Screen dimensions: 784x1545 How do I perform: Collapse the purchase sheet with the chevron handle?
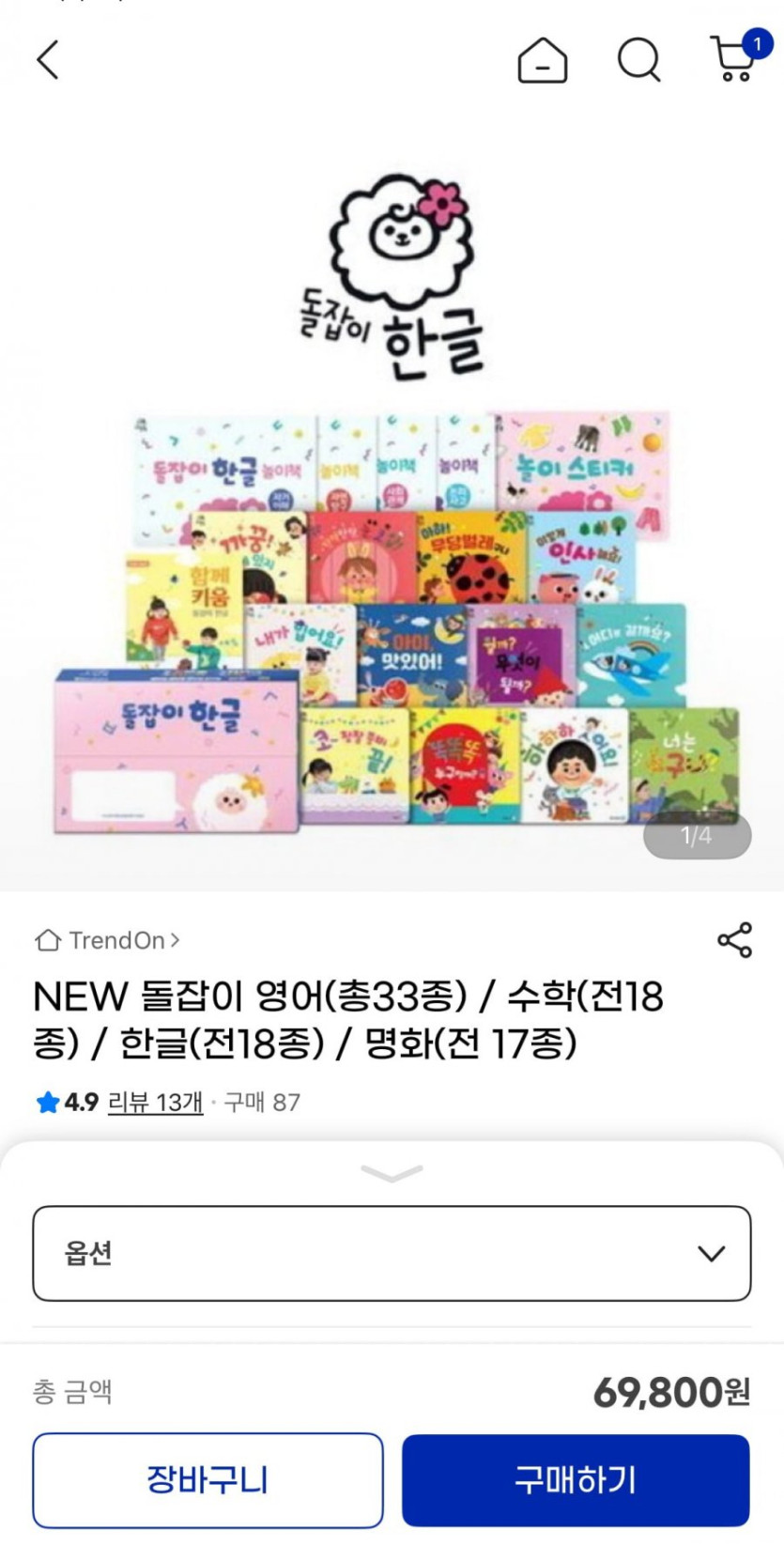click(392, 1173)
